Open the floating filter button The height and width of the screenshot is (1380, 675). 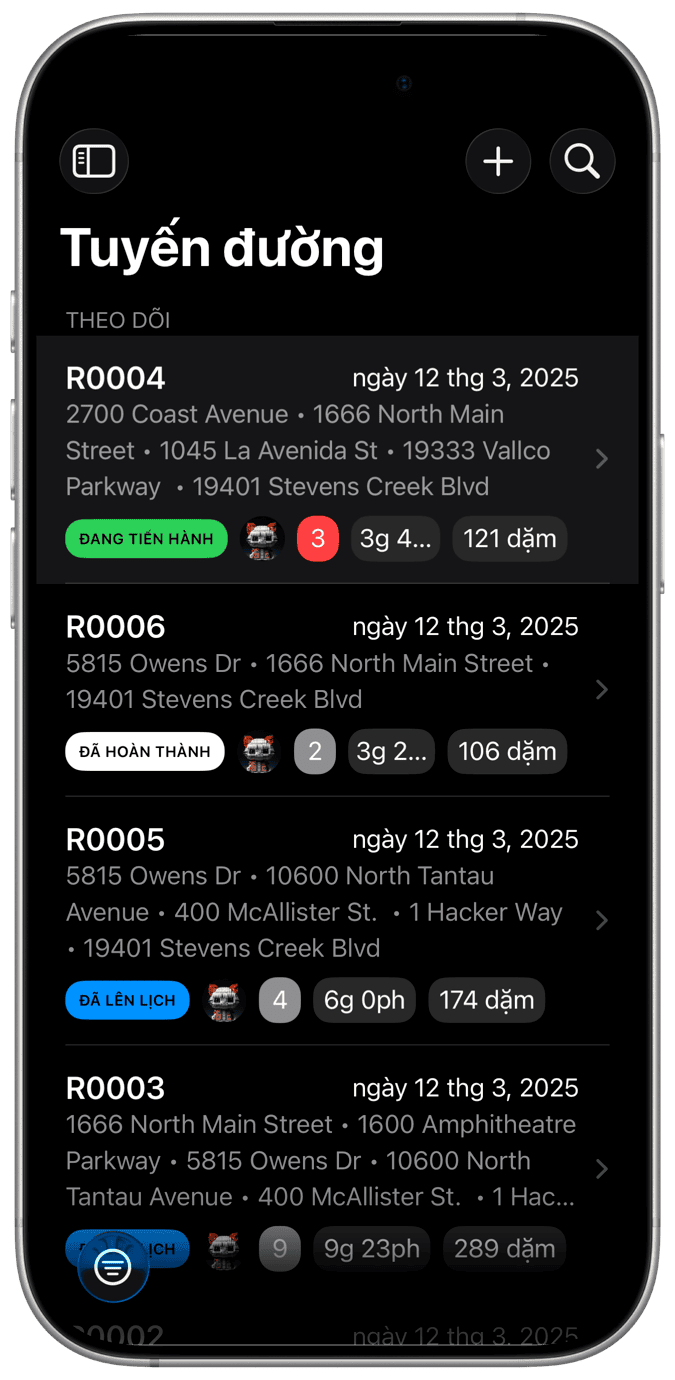click(x=113, y=1268)
